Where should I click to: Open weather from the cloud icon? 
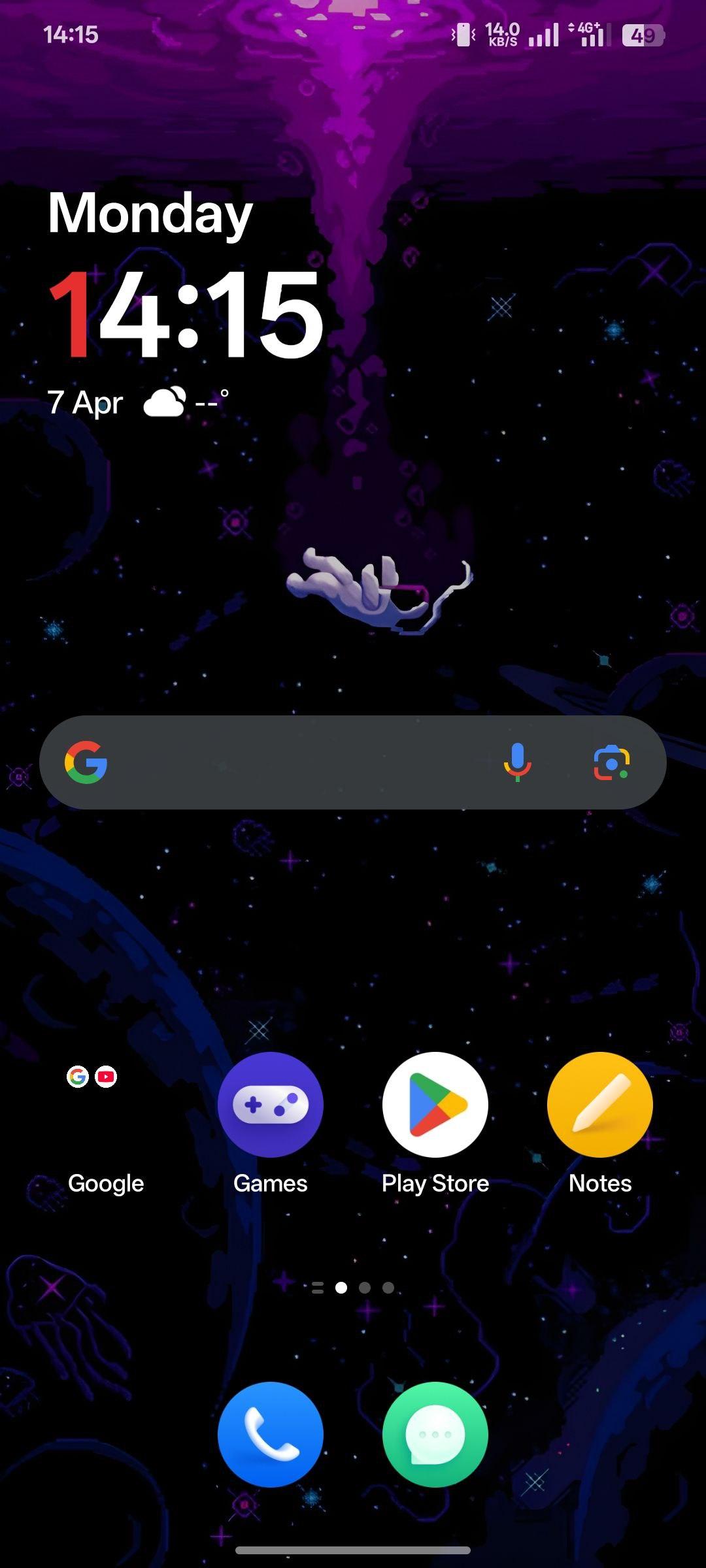pos(164,401)
